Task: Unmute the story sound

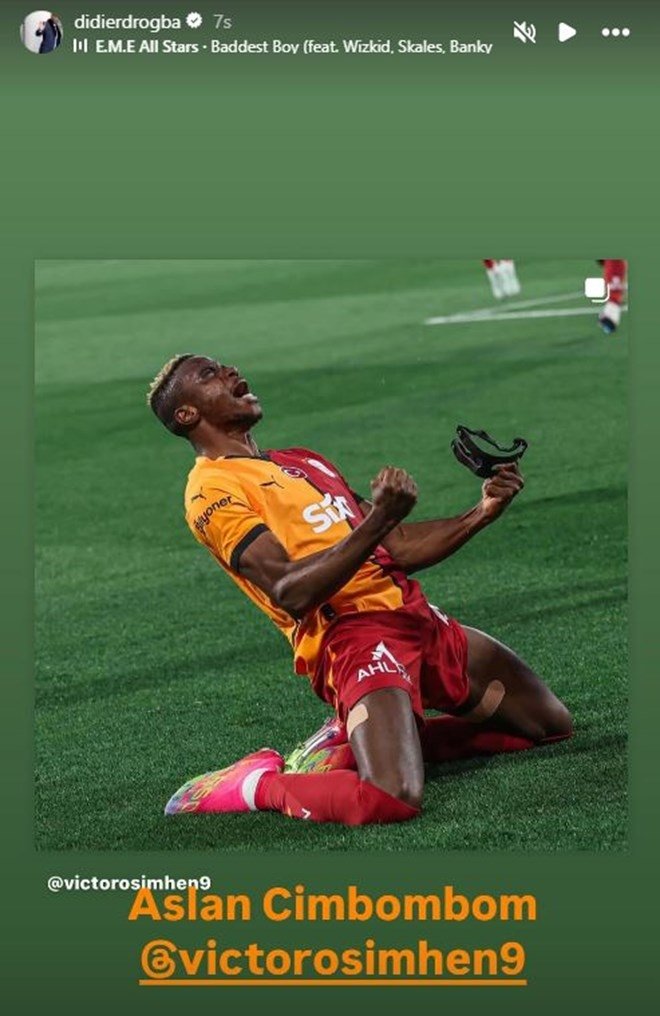Action: [x=524, y=32]
